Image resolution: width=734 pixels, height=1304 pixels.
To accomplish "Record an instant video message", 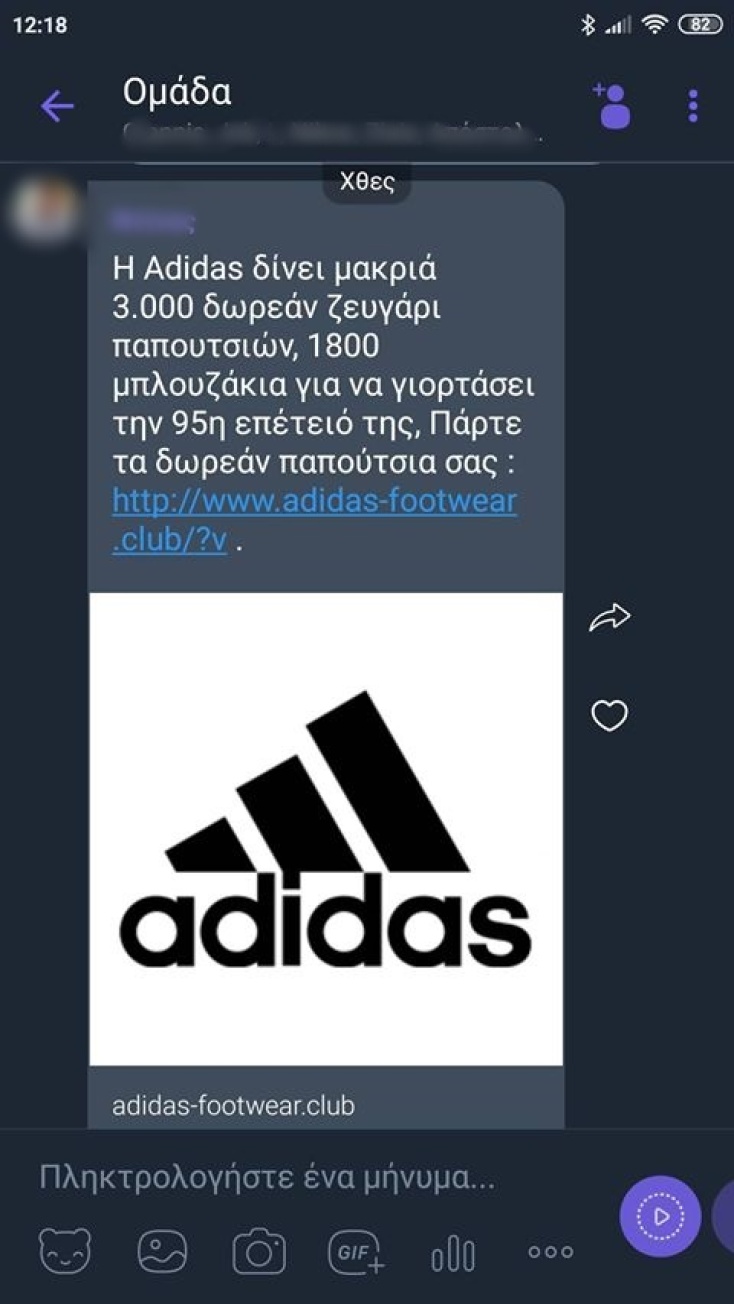I will tap(659, 1216).
